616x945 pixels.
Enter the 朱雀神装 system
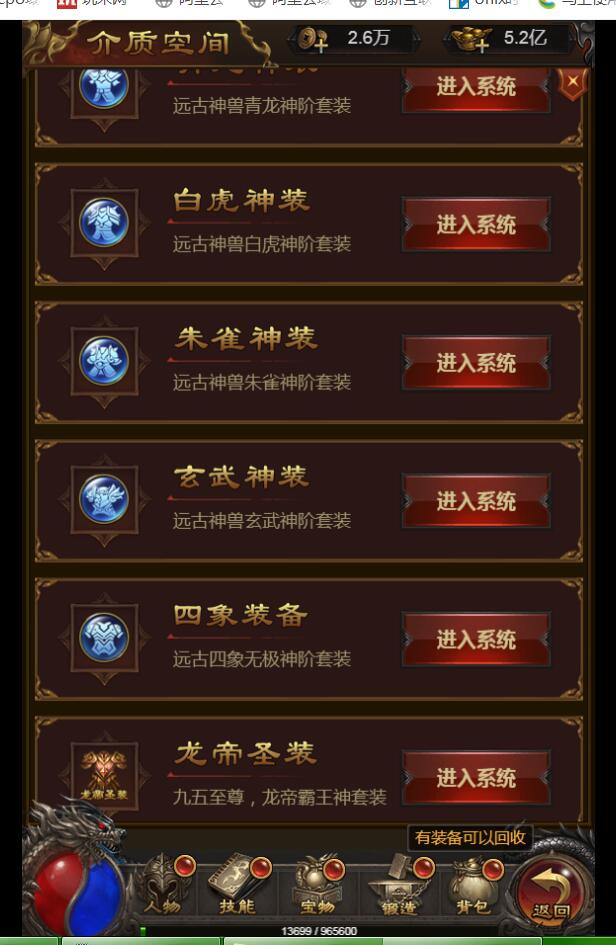click(x=476, y=363)
